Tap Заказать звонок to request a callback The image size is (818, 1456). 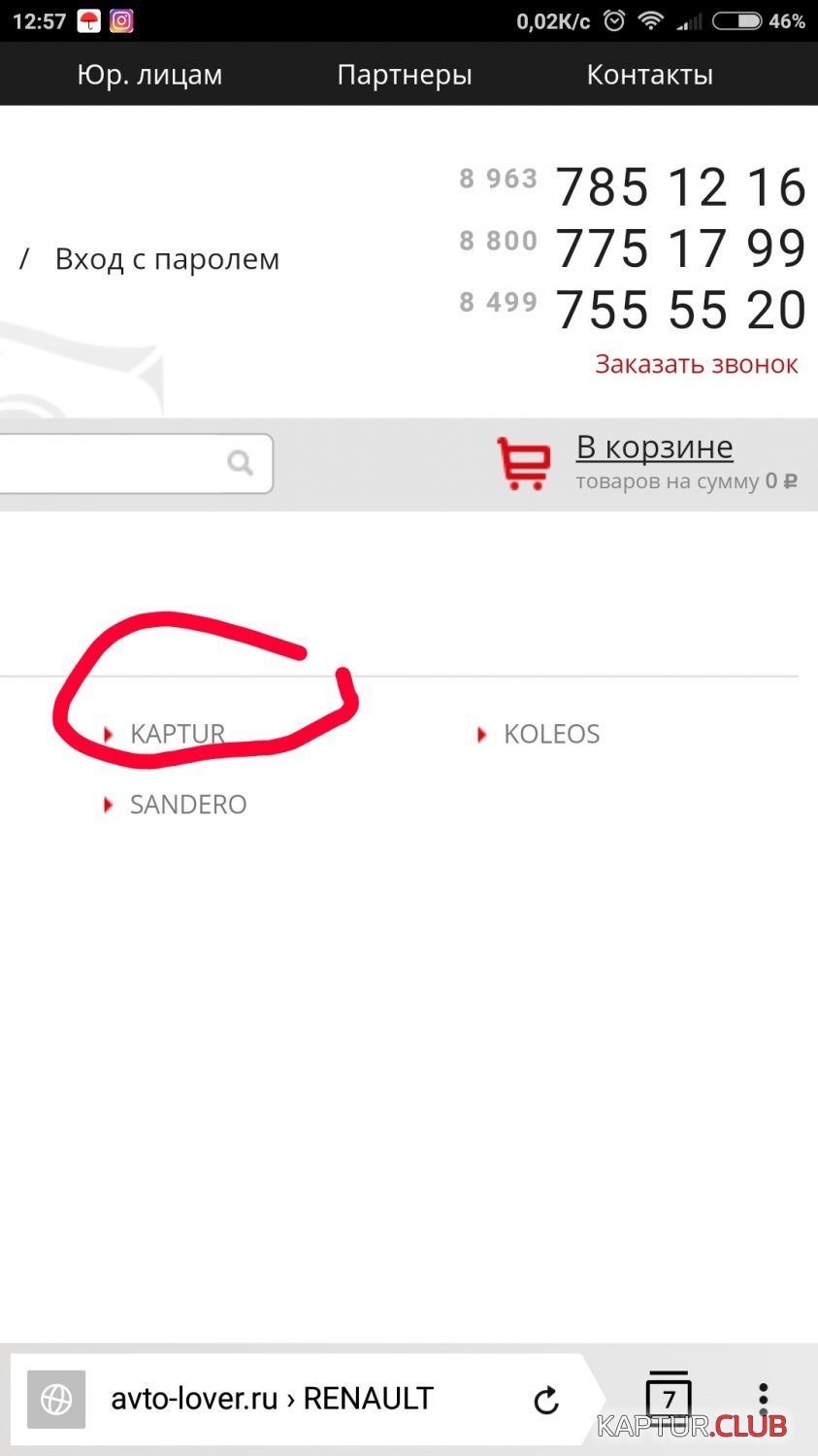pyautogui.click(x=696, y=364)
